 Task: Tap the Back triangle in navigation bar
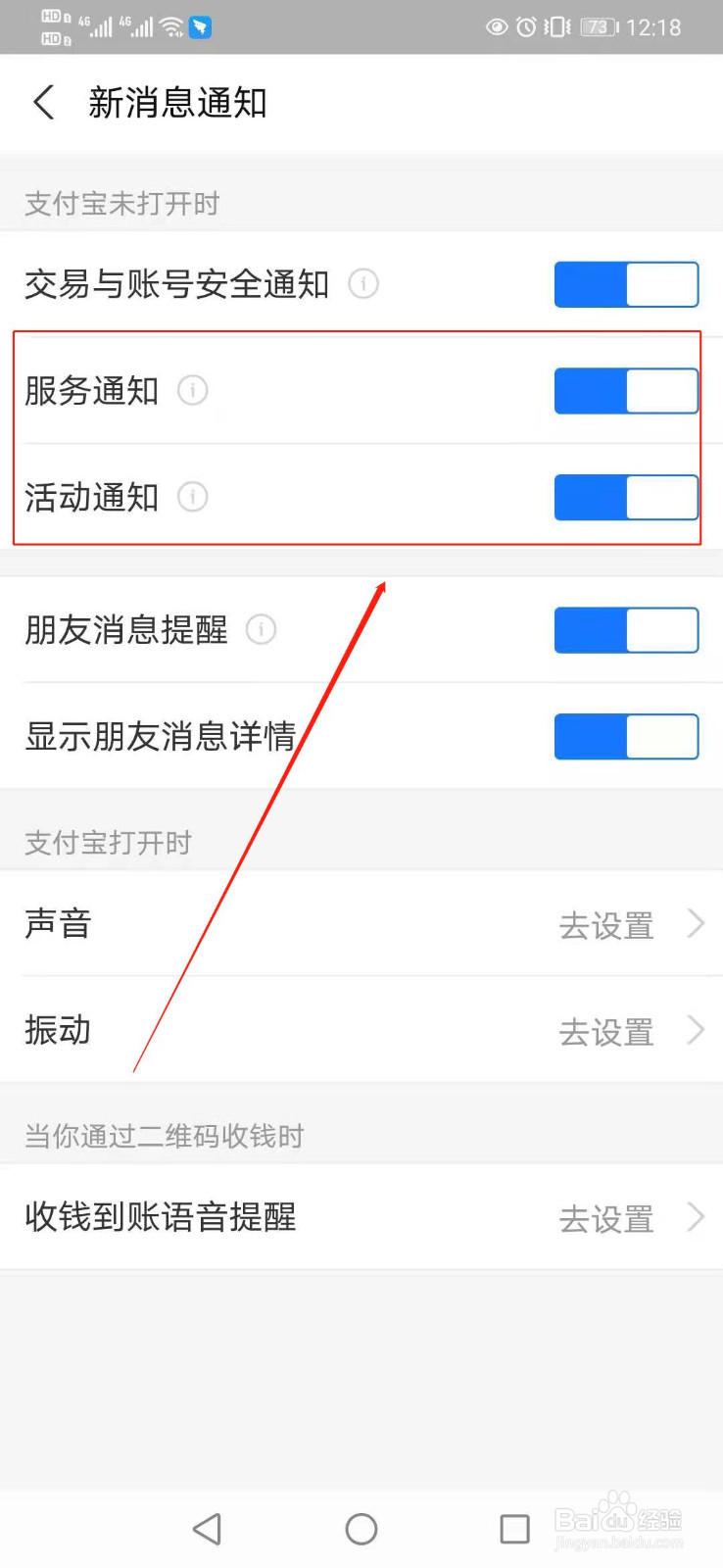(207, 1528)
